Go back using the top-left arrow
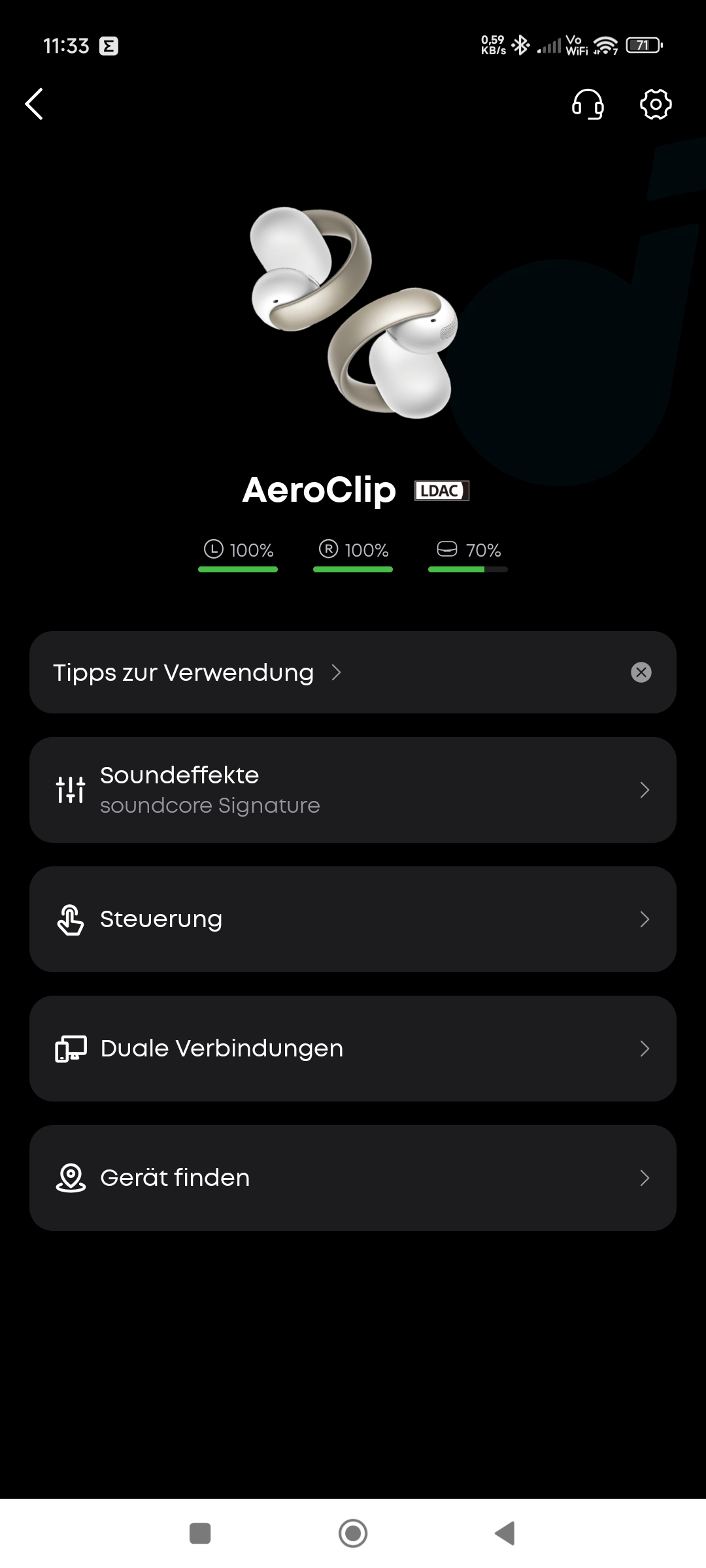 (x=34, y=104)
